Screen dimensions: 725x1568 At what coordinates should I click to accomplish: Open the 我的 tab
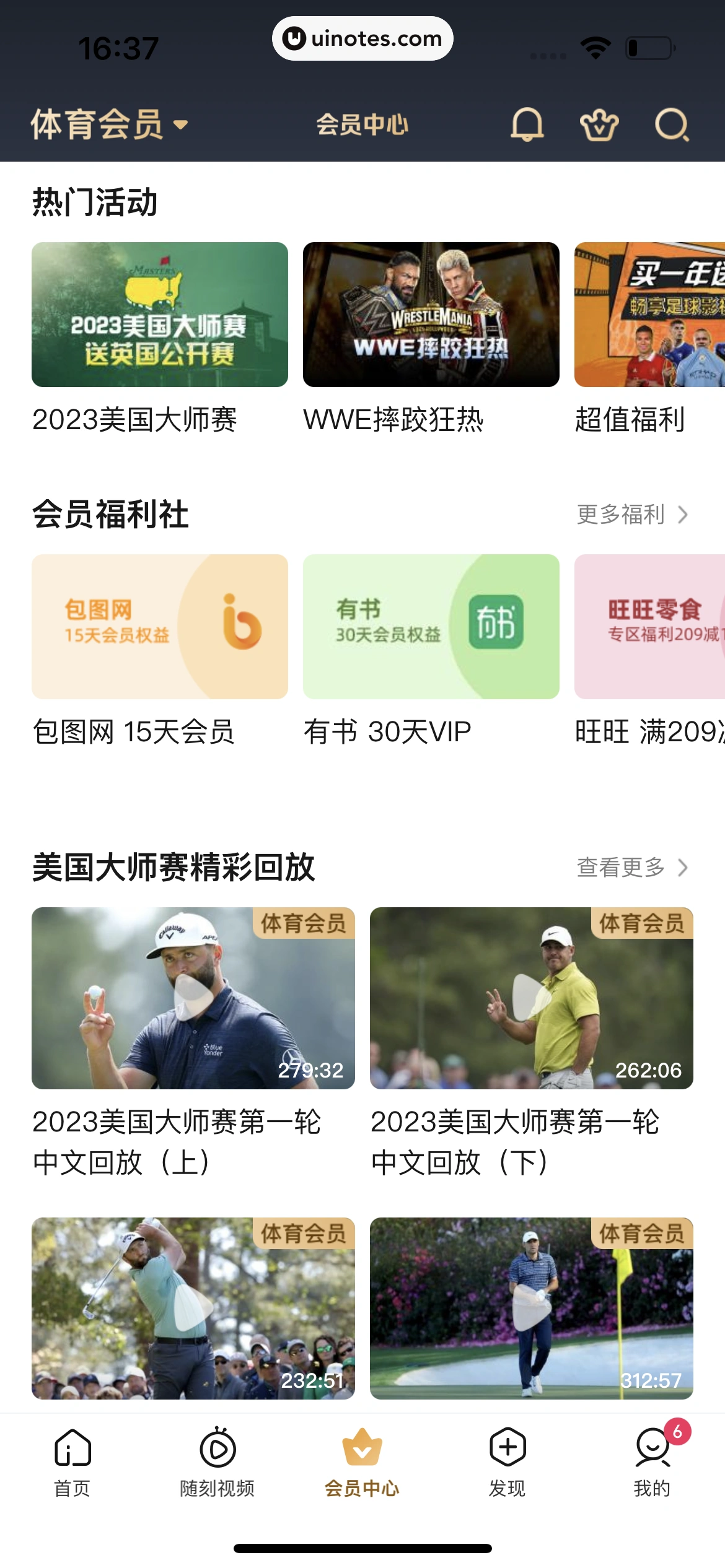coord(652,1461)
